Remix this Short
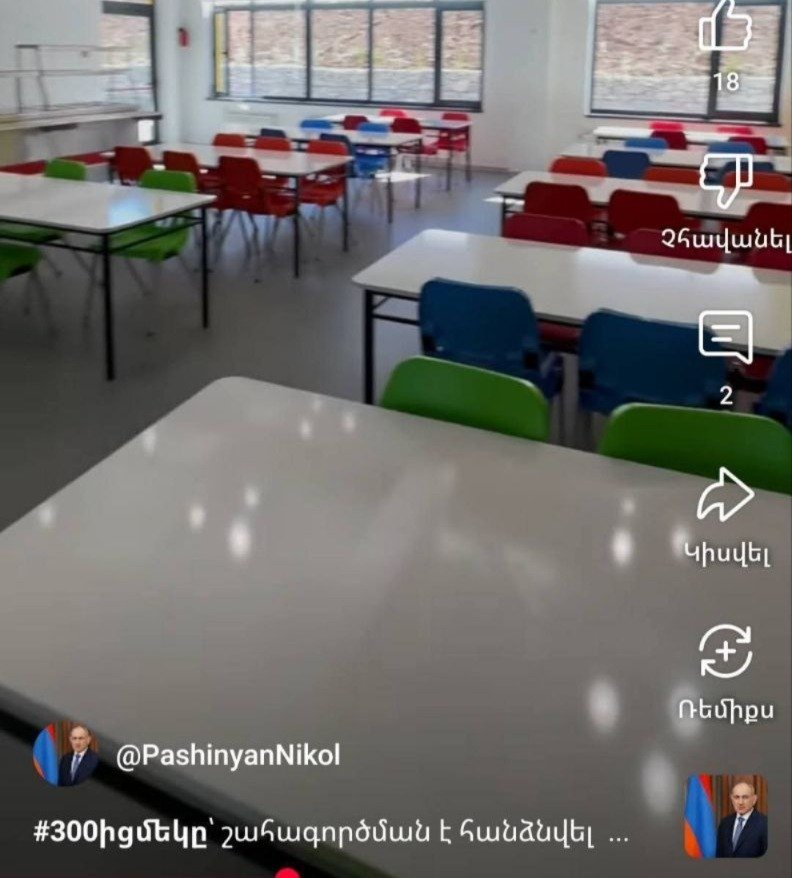 (725, 652)
